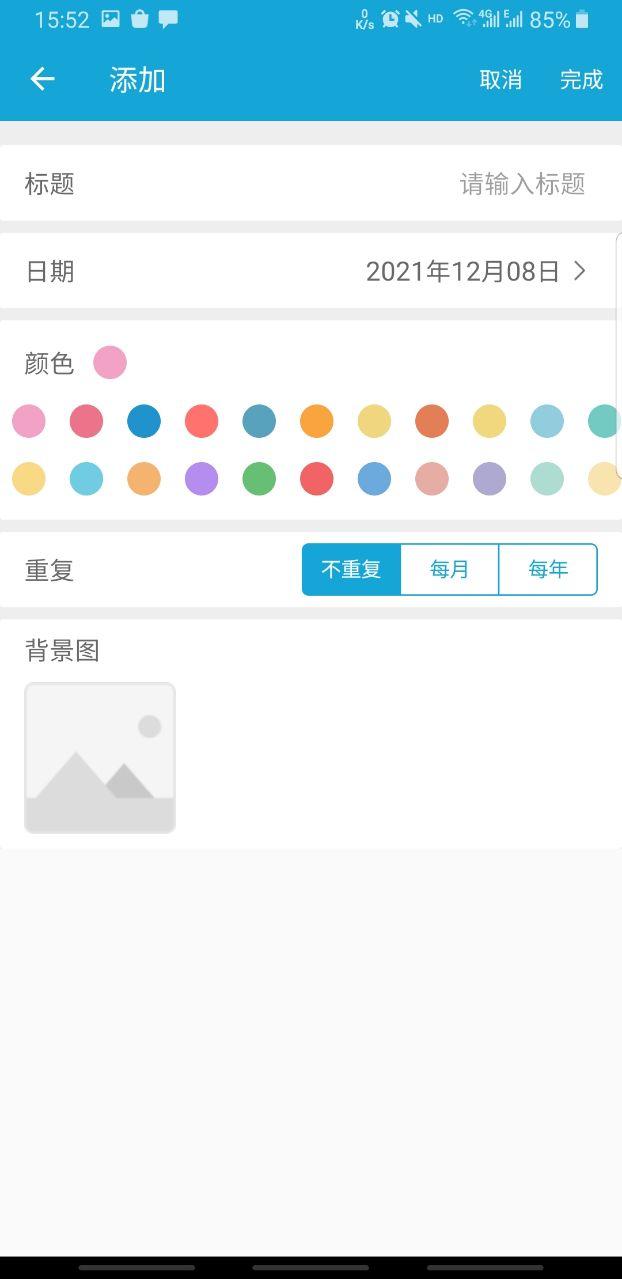Pick the green color swatch
Image resolution: width=622 pixels, height=1279 pixels.
click(259, 479)
